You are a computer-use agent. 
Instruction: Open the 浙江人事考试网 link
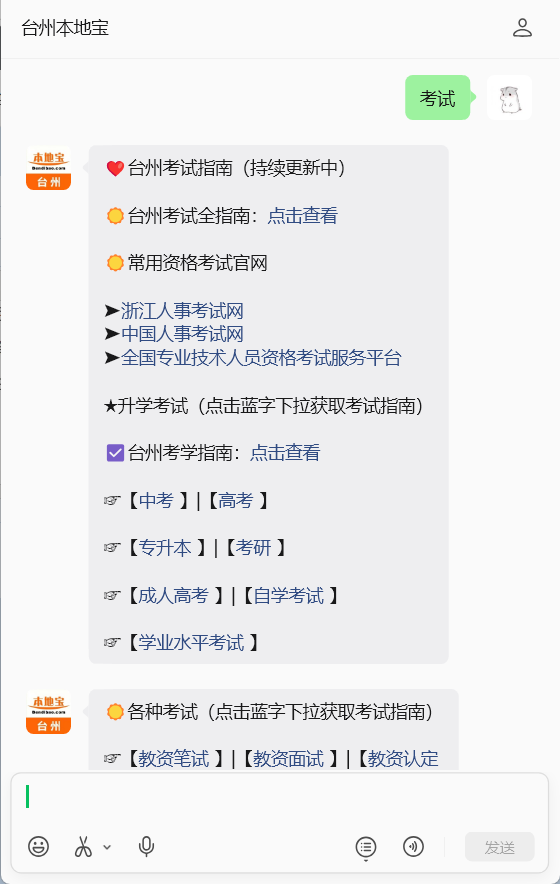point(182,311)
